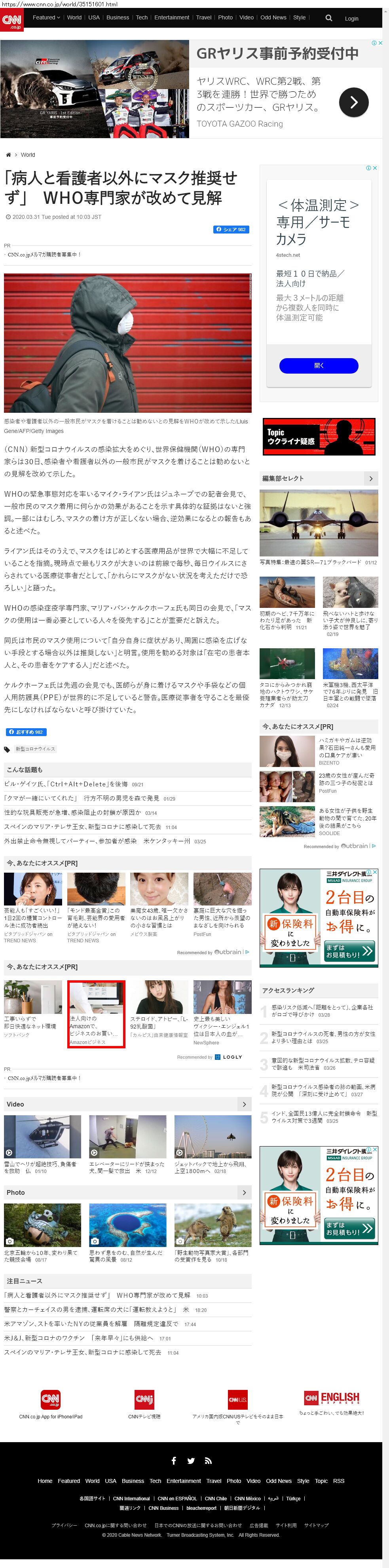Image resolution: width=389 pixels, height=1568 pixels.
Task: Tap the home icon in breadcrumb
Action: 8,155
